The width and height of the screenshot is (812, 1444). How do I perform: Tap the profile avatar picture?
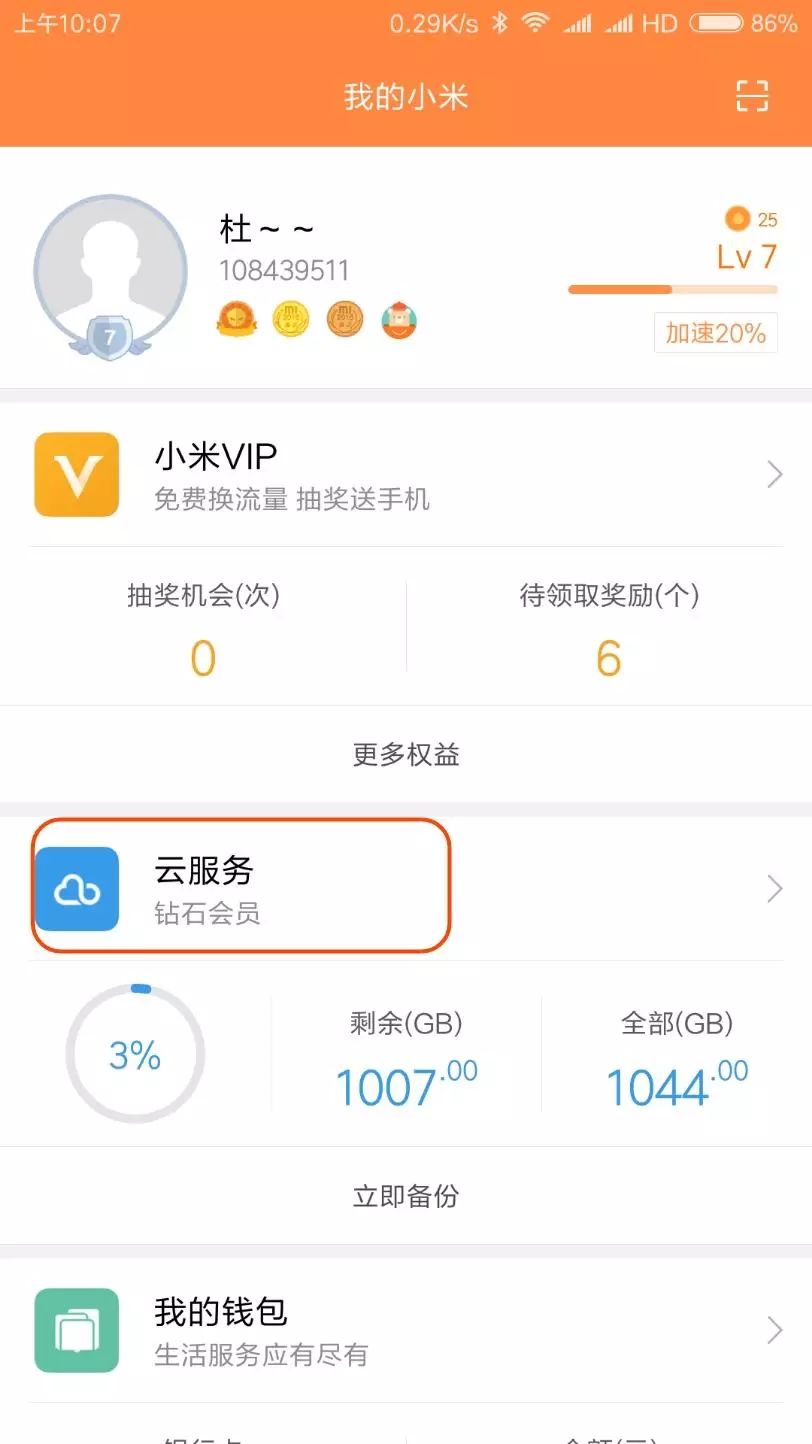(x=110, y=272)
